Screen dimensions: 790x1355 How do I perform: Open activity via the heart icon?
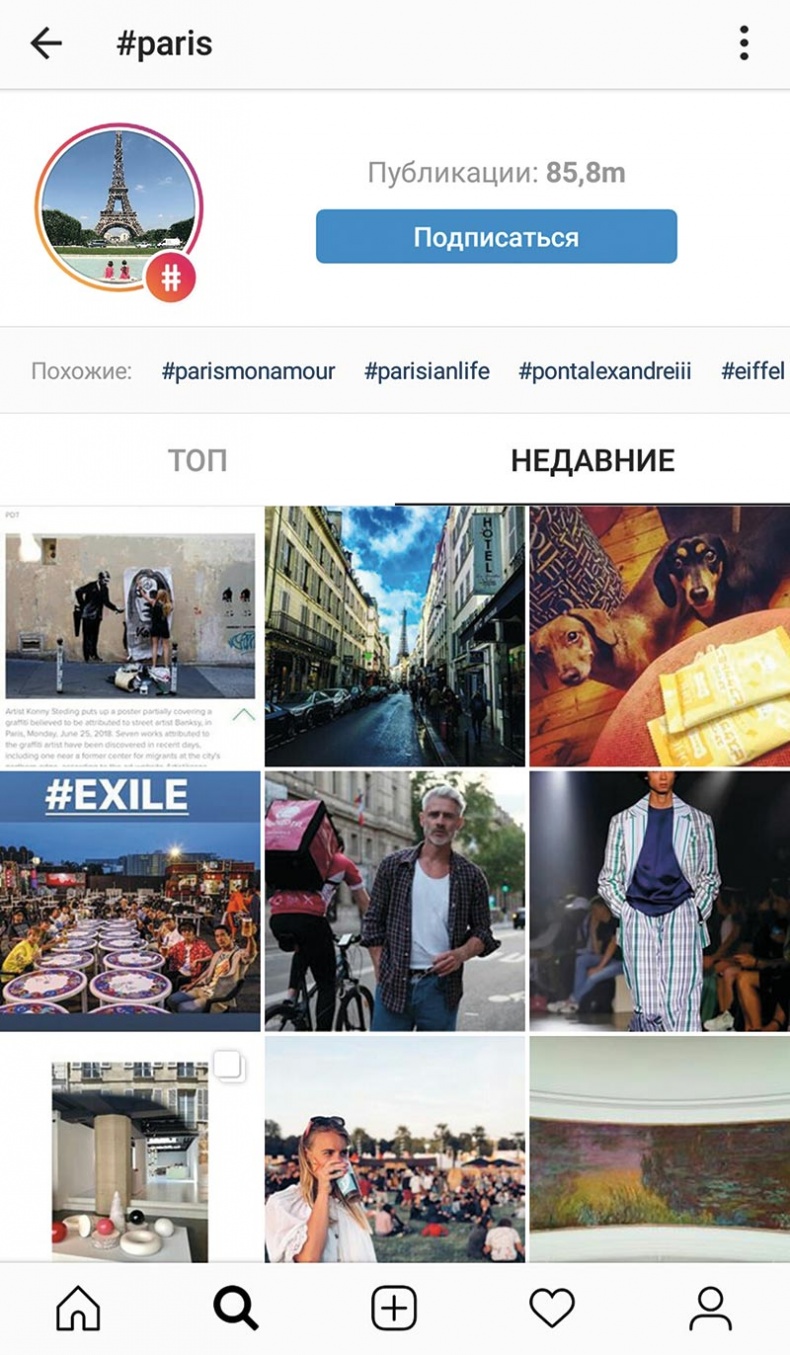point(552,1305)
